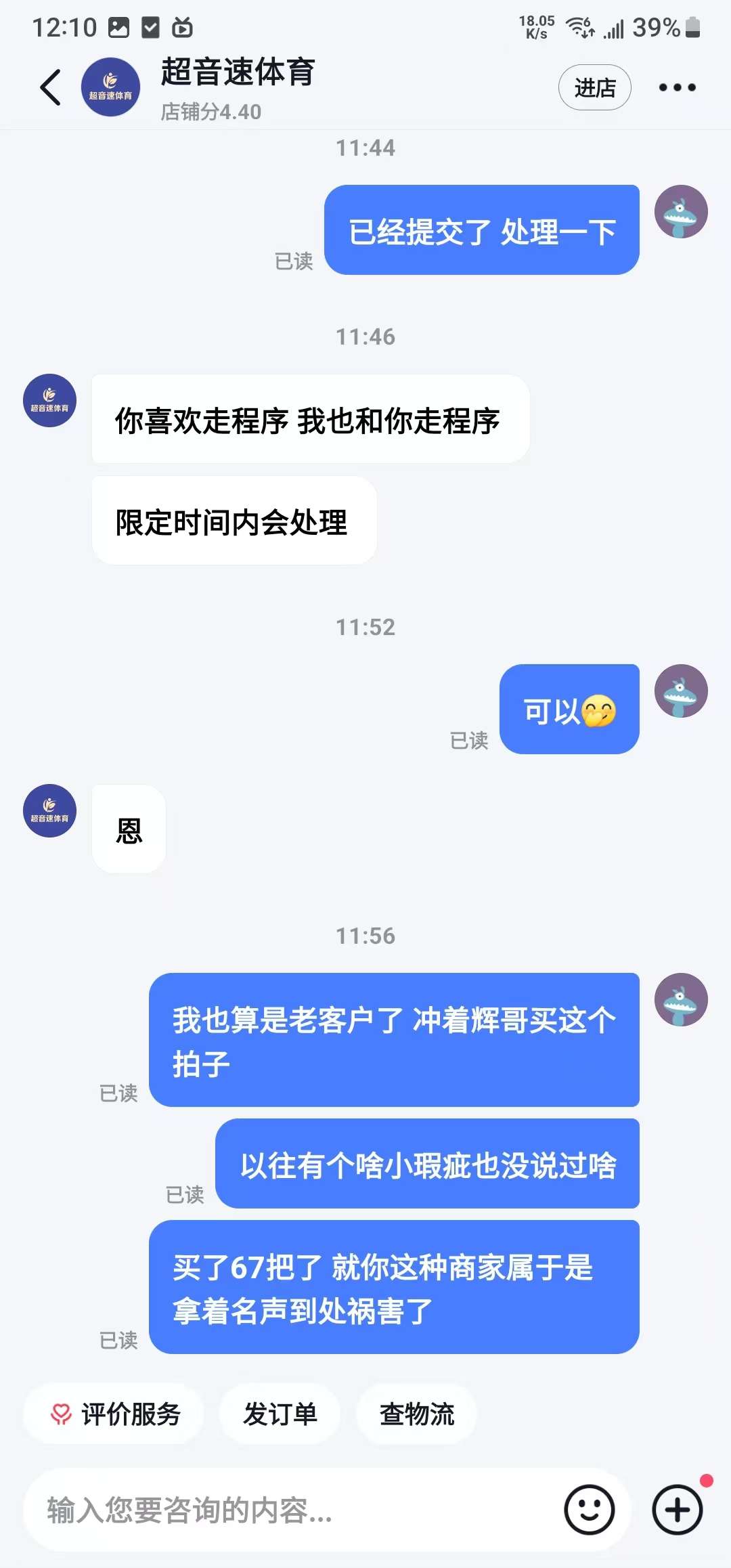Go back from the chat
The width and height of the screenshot is (731, 1568).
coord(51,87)
